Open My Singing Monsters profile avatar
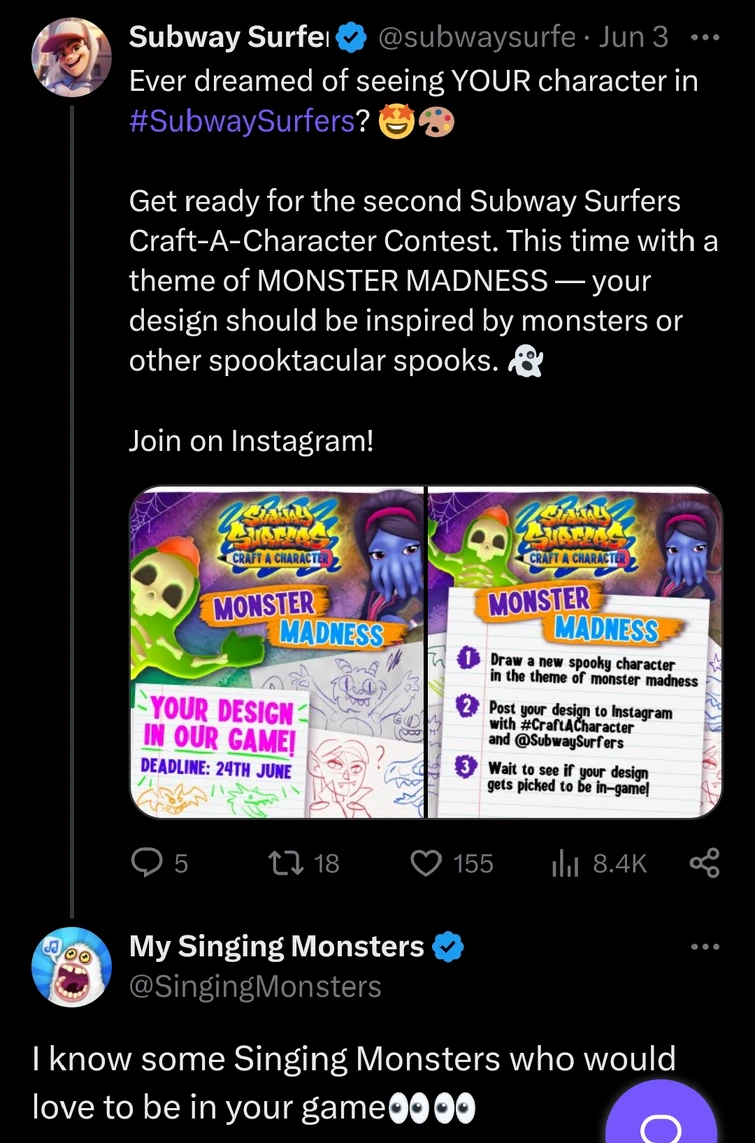Screen dimensions: 755x1143 (x=72, y=964)
